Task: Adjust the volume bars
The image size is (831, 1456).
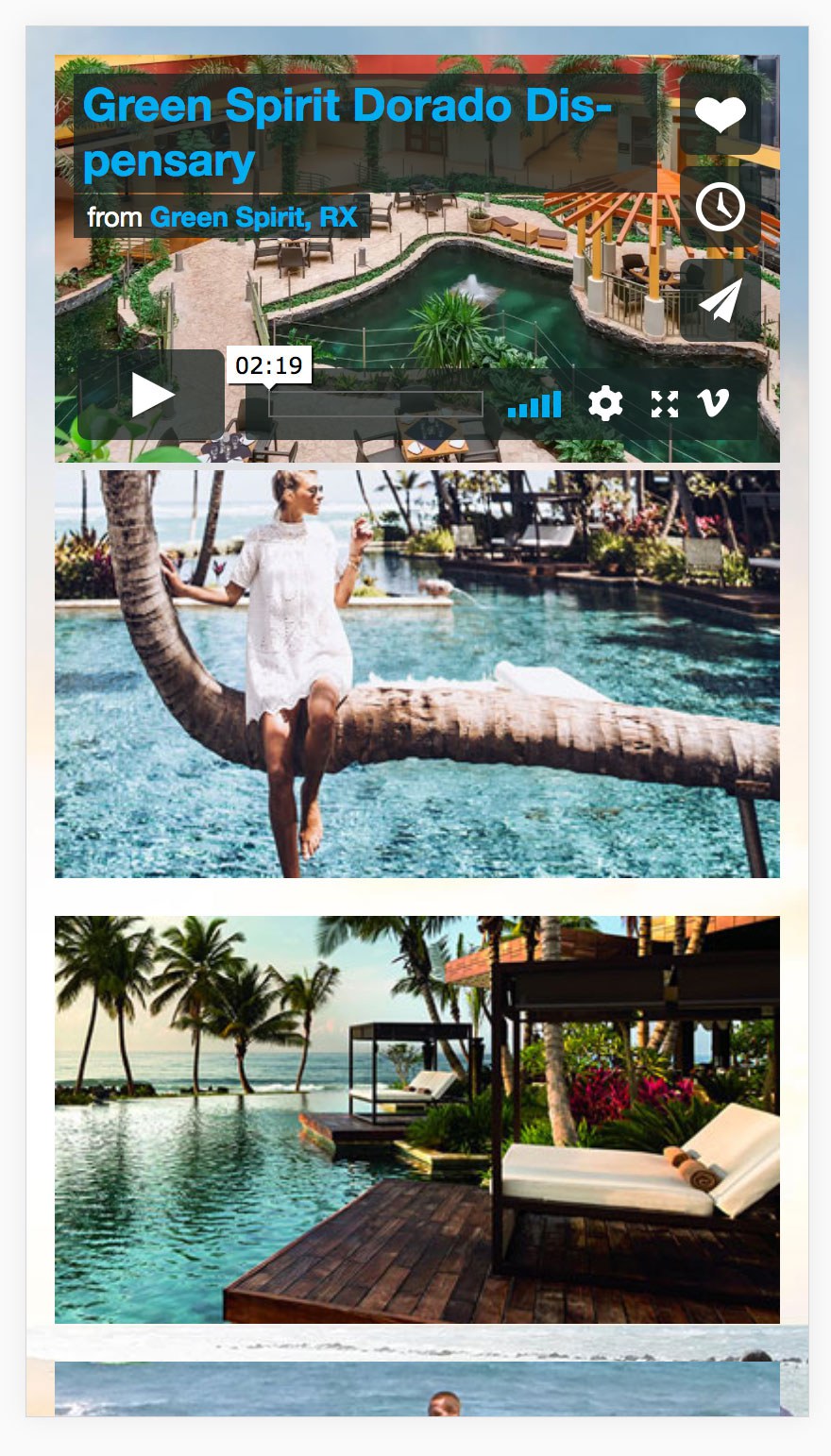Action: (x=534, y=405)
